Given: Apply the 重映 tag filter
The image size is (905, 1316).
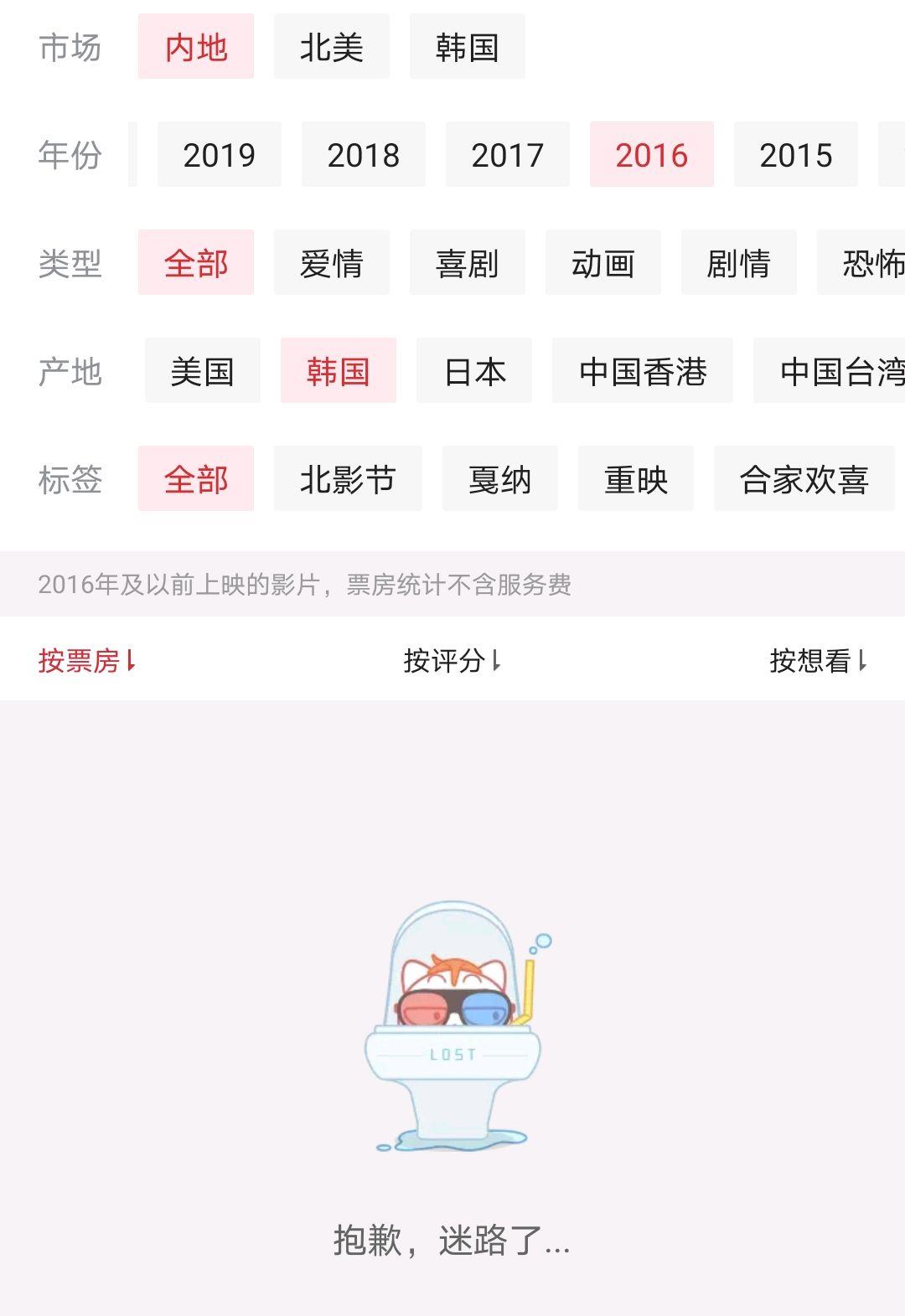Looking at the screenshot, I should coord(635,479).
